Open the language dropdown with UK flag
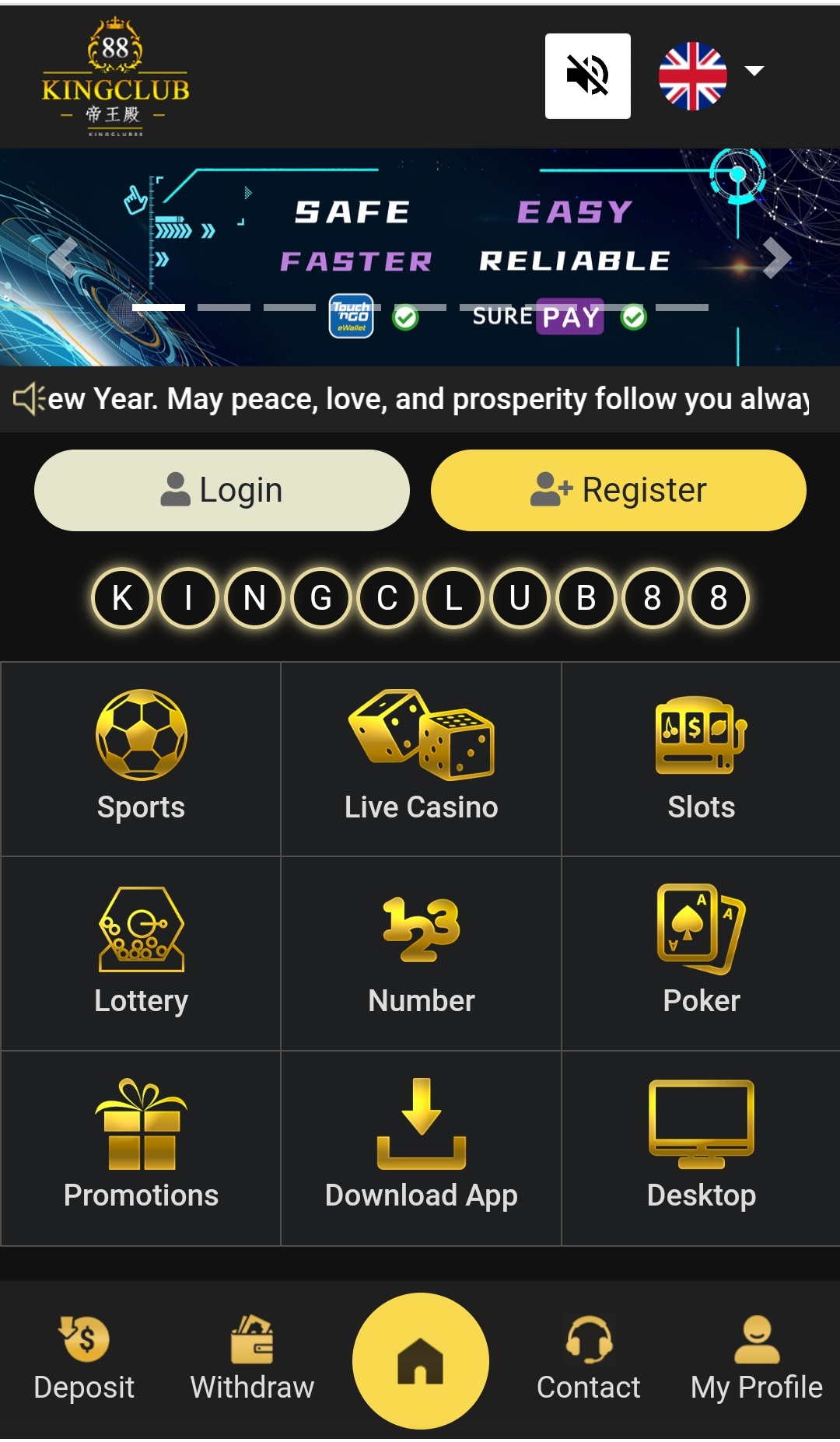This screenshot has height=1442, width=840. click(x=711, y=75)
